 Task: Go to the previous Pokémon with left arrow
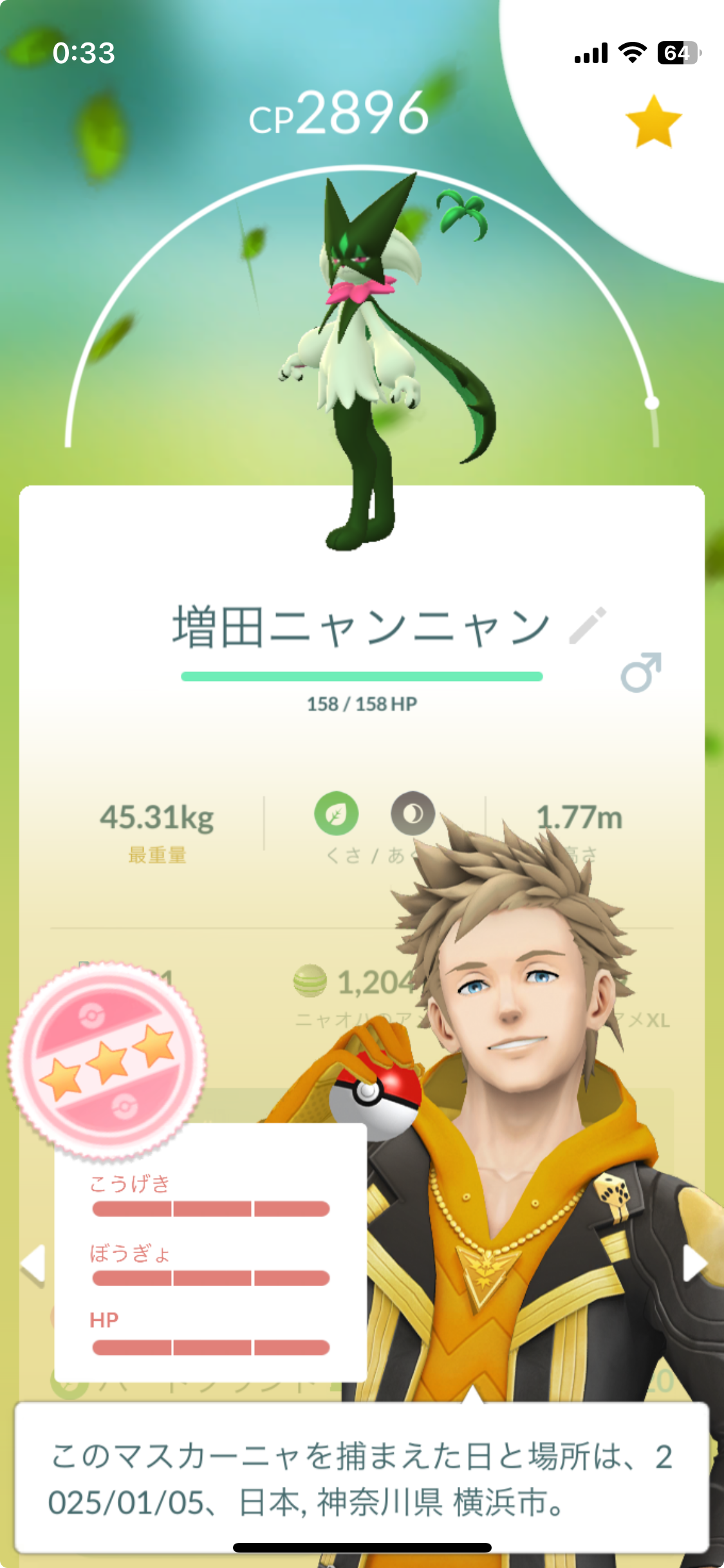tap(33, 1265)
